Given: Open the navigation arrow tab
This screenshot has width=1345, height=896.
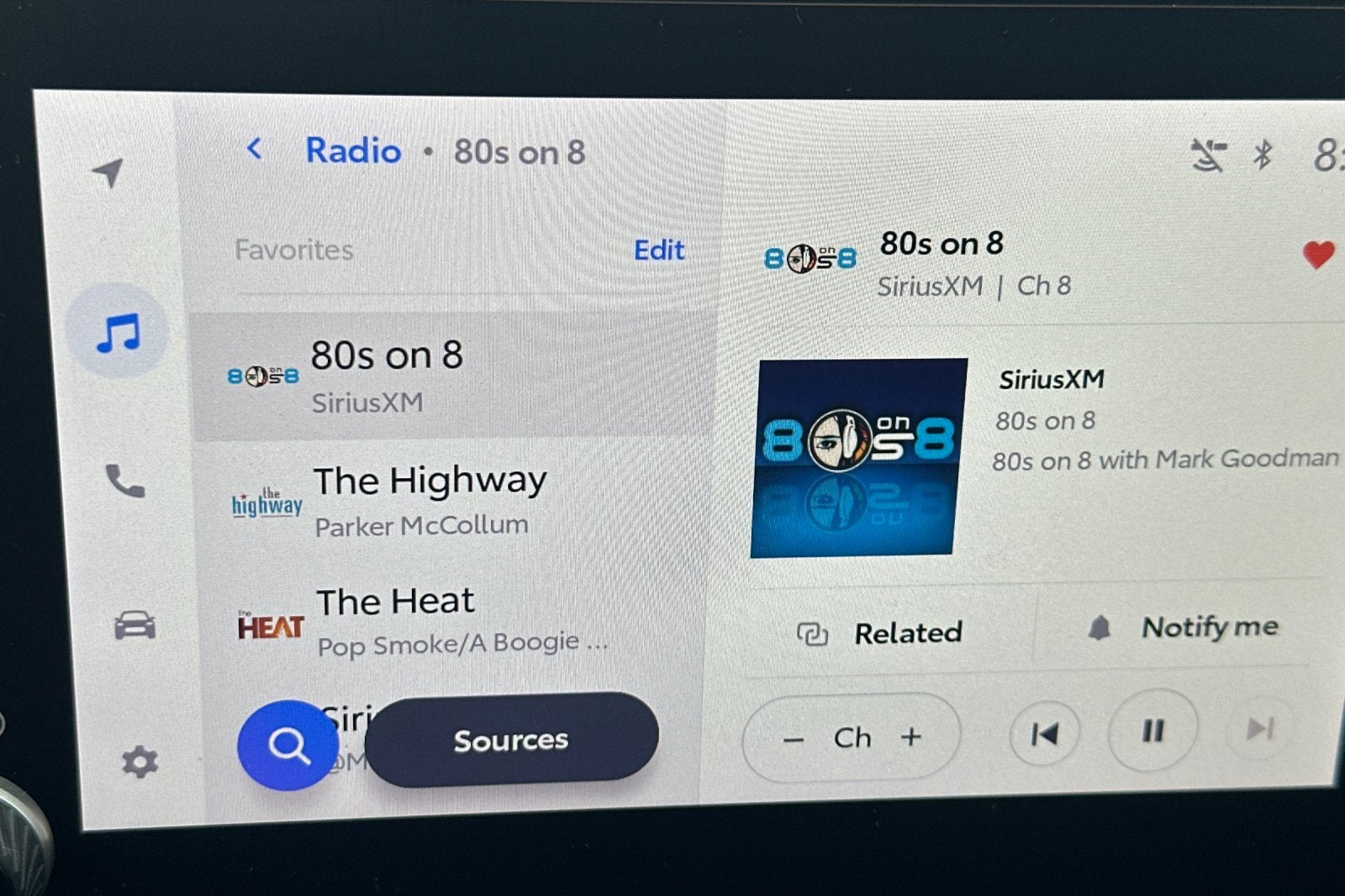Looking at the screenshot, I should 108,172.
